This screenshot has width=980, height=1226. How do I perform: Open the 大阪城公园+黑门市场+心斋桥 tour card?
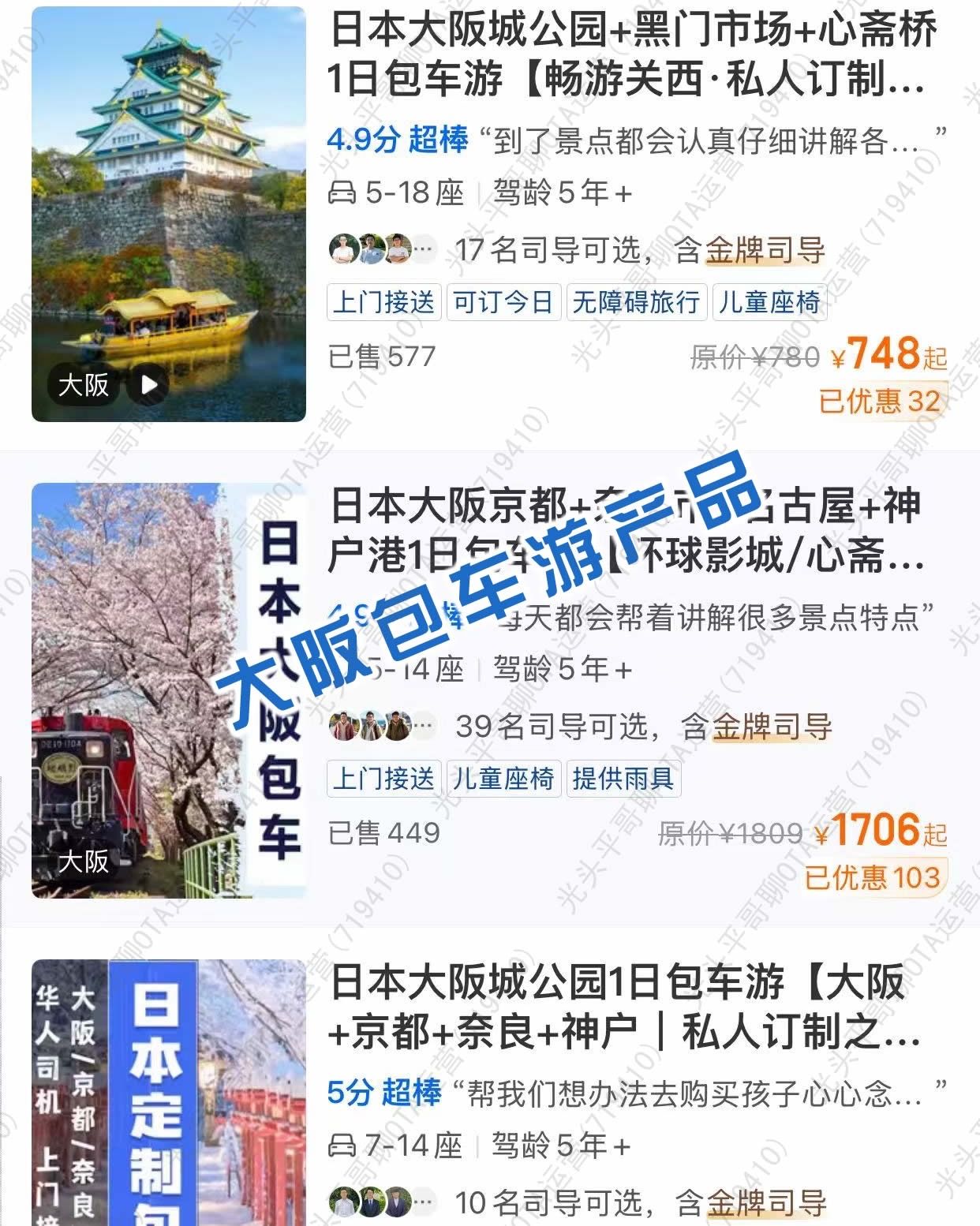(631, 55)
